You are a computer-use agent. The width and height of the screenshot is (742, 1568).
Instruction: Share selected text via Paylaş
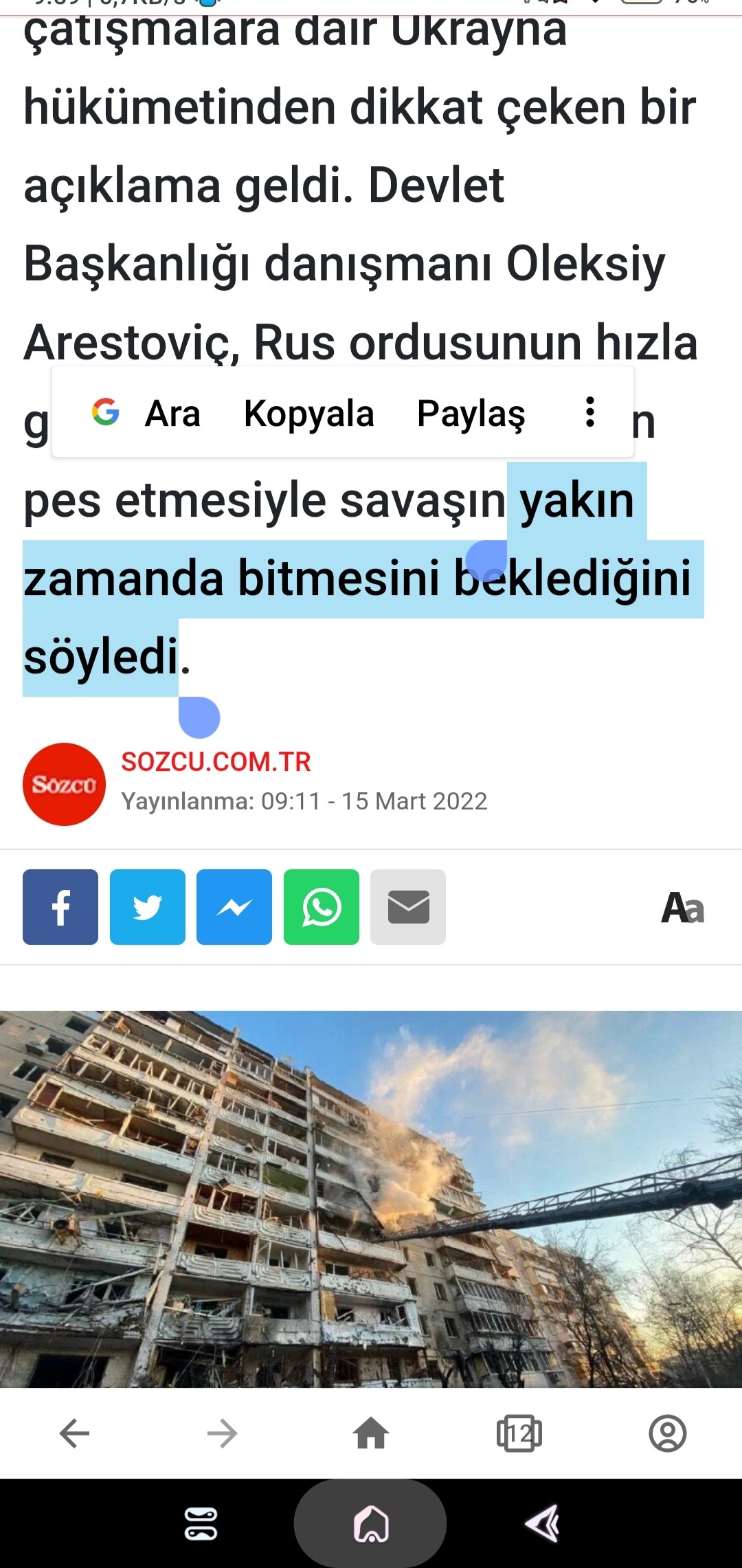click(471, 413)
